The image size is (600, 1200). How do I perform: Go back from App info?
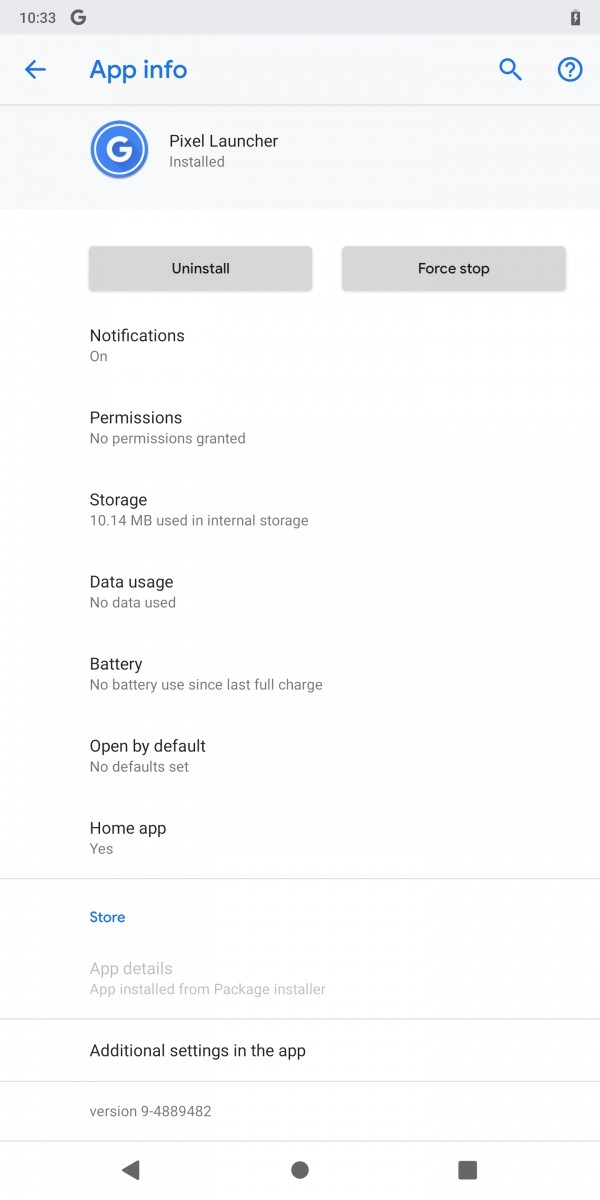pyautogui.click(x=35, y=70)
